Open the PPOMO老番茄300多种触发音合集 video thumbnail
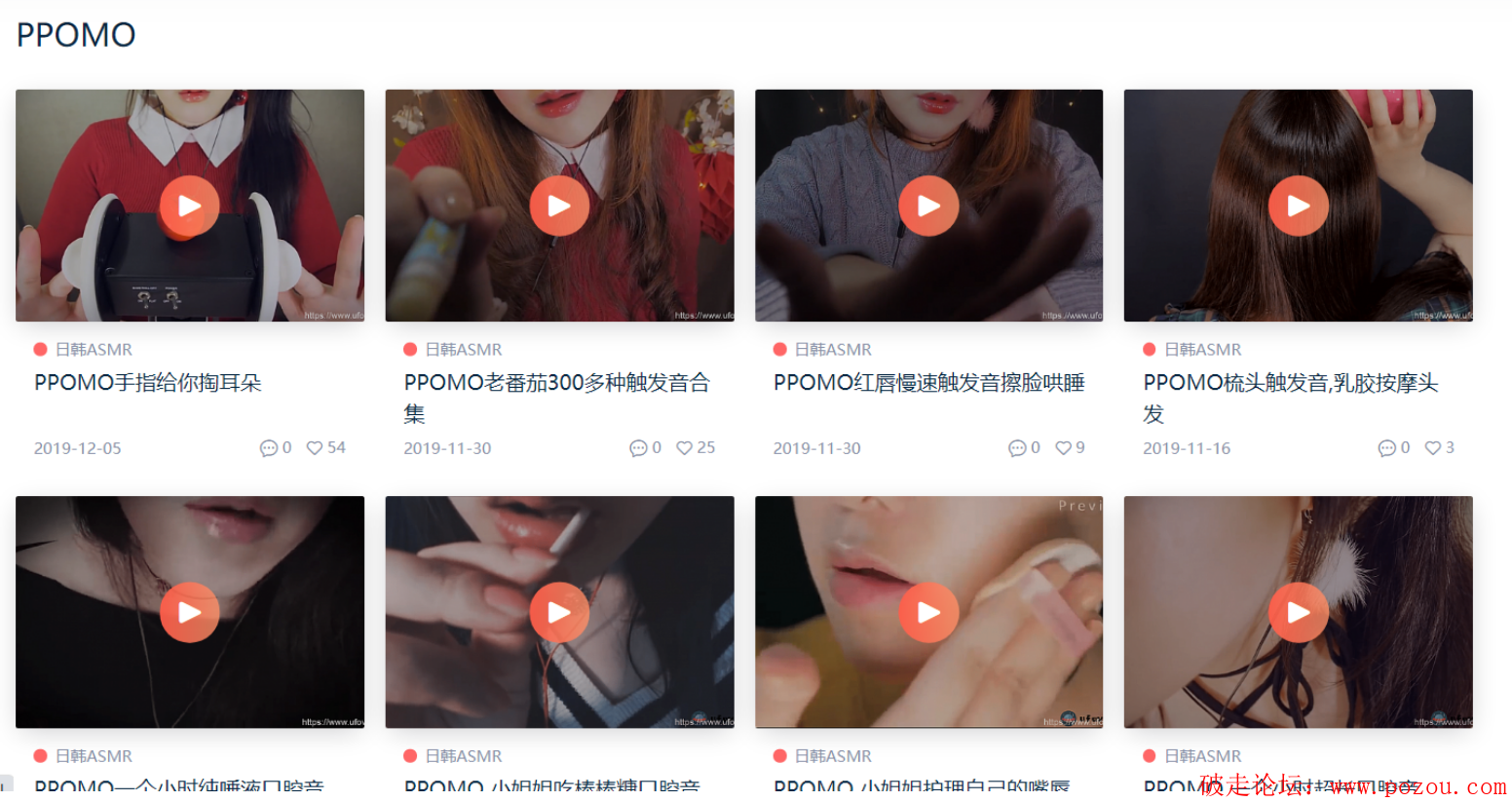 [559, 206]
